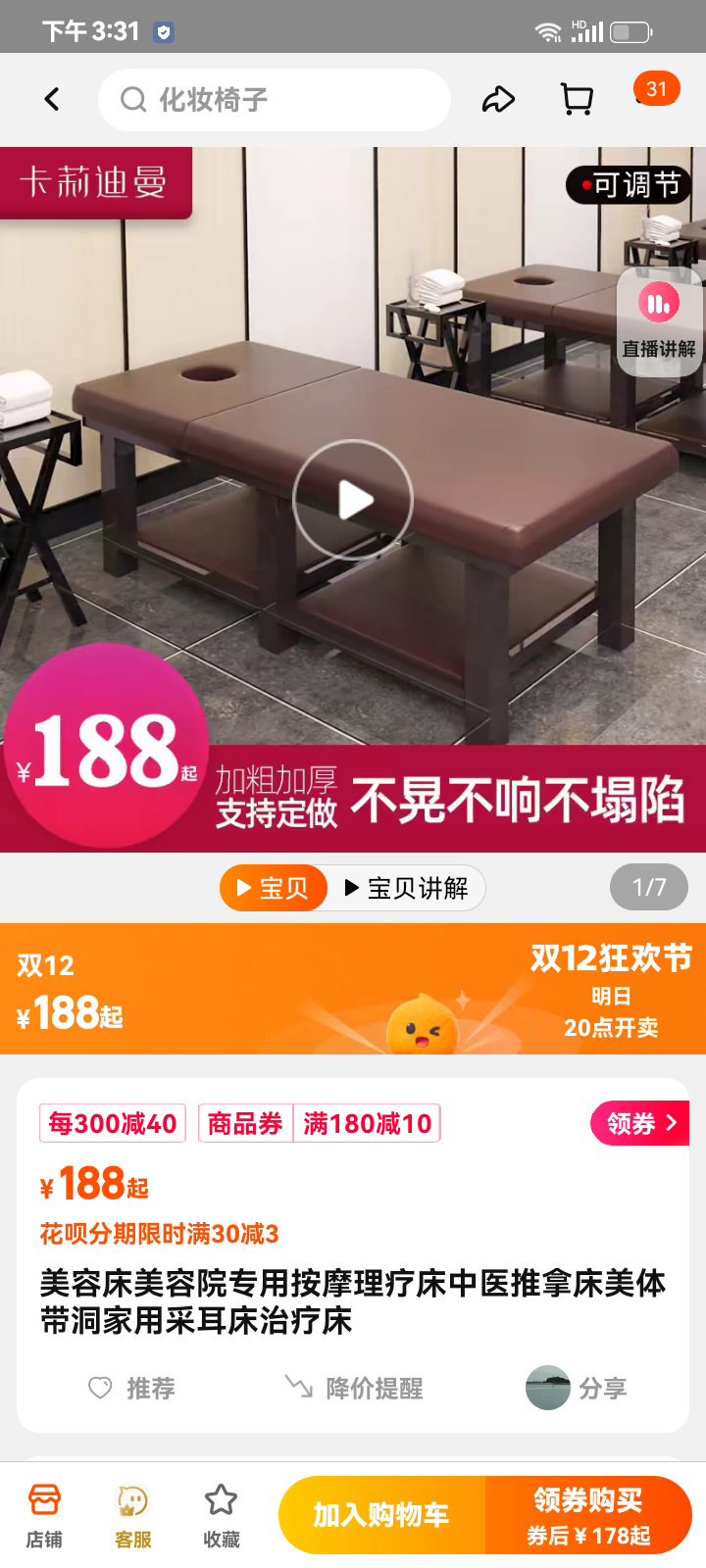The height and width of the screenshot is (1568, 706).
Task: Set a 降价提醒 price drop alert
Action: [x=355, y=1388]
